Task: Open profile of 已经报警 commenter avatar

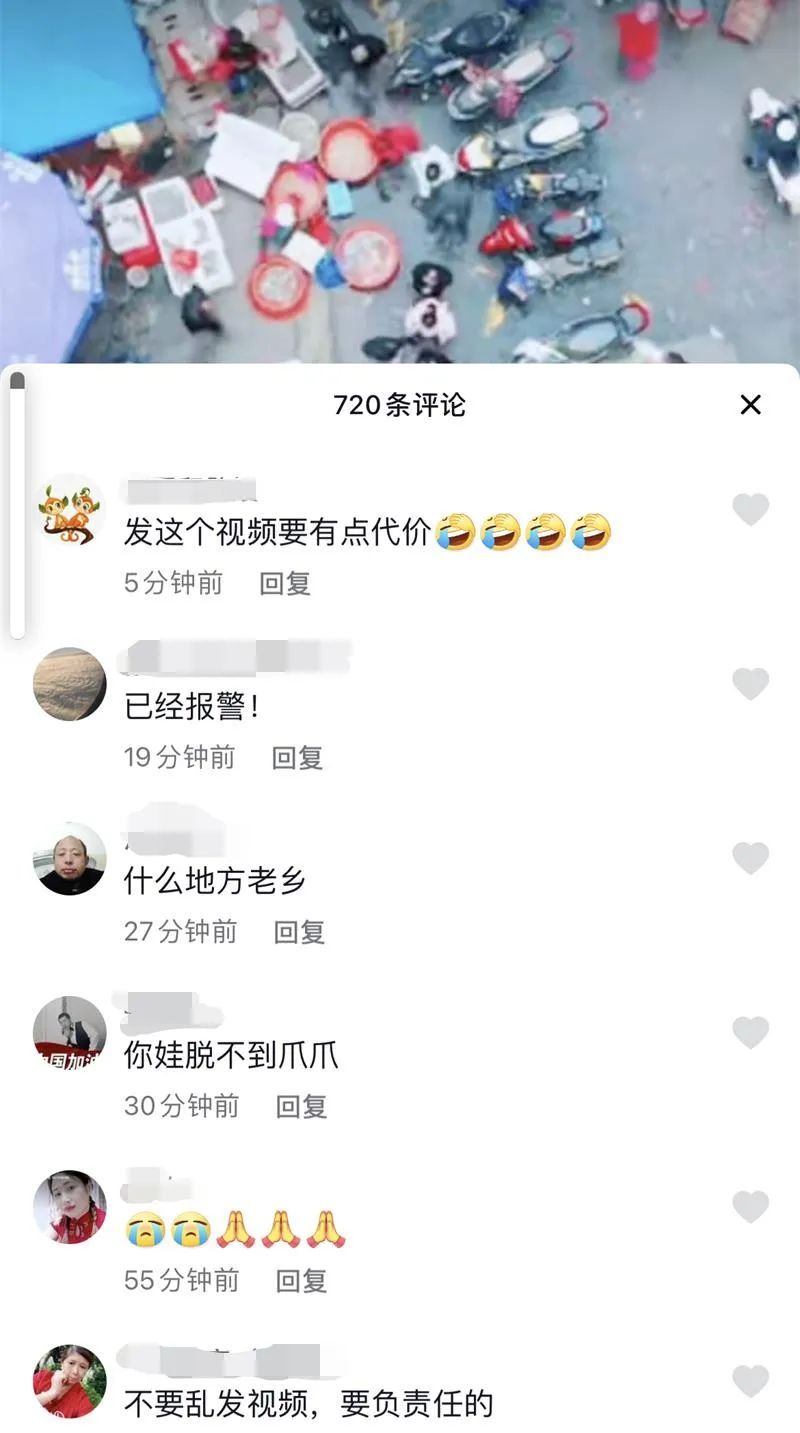Action: pyautogui.click(x=70, y=684)
